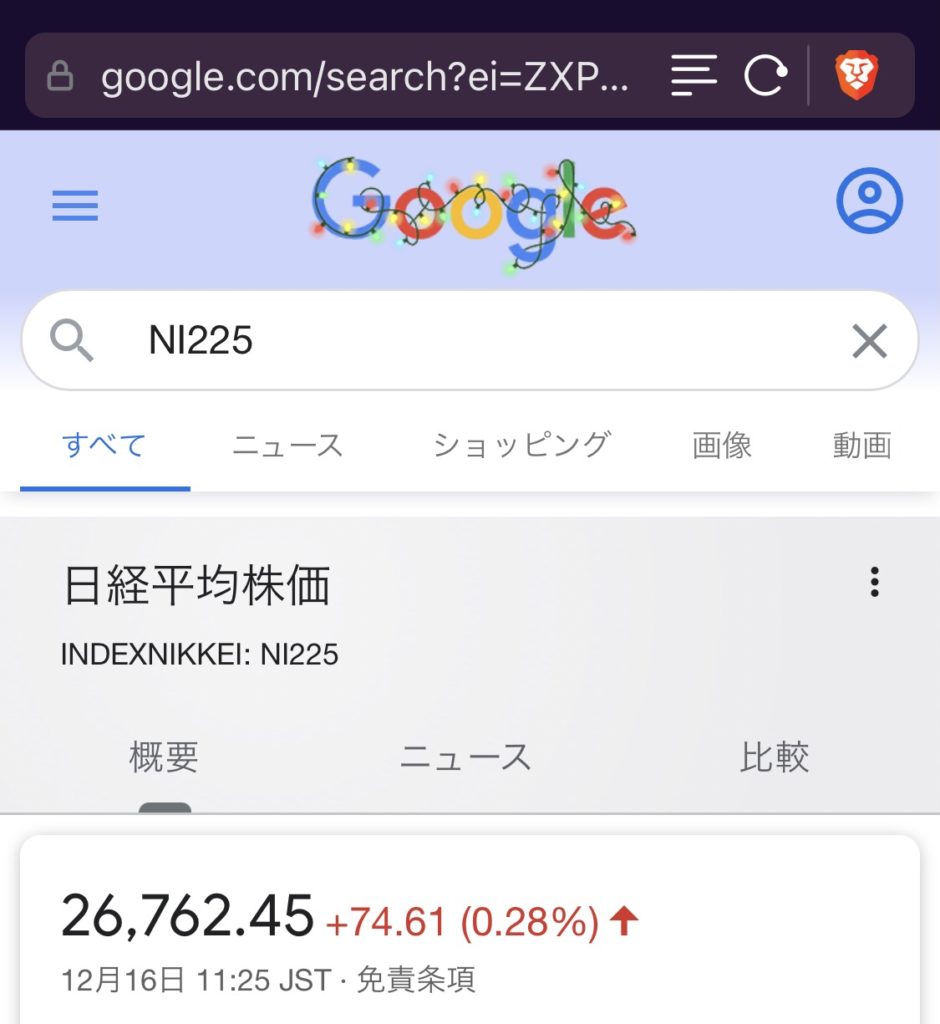Tap the URL address bar
940x1024 pixels.
(x=365, y=76)
